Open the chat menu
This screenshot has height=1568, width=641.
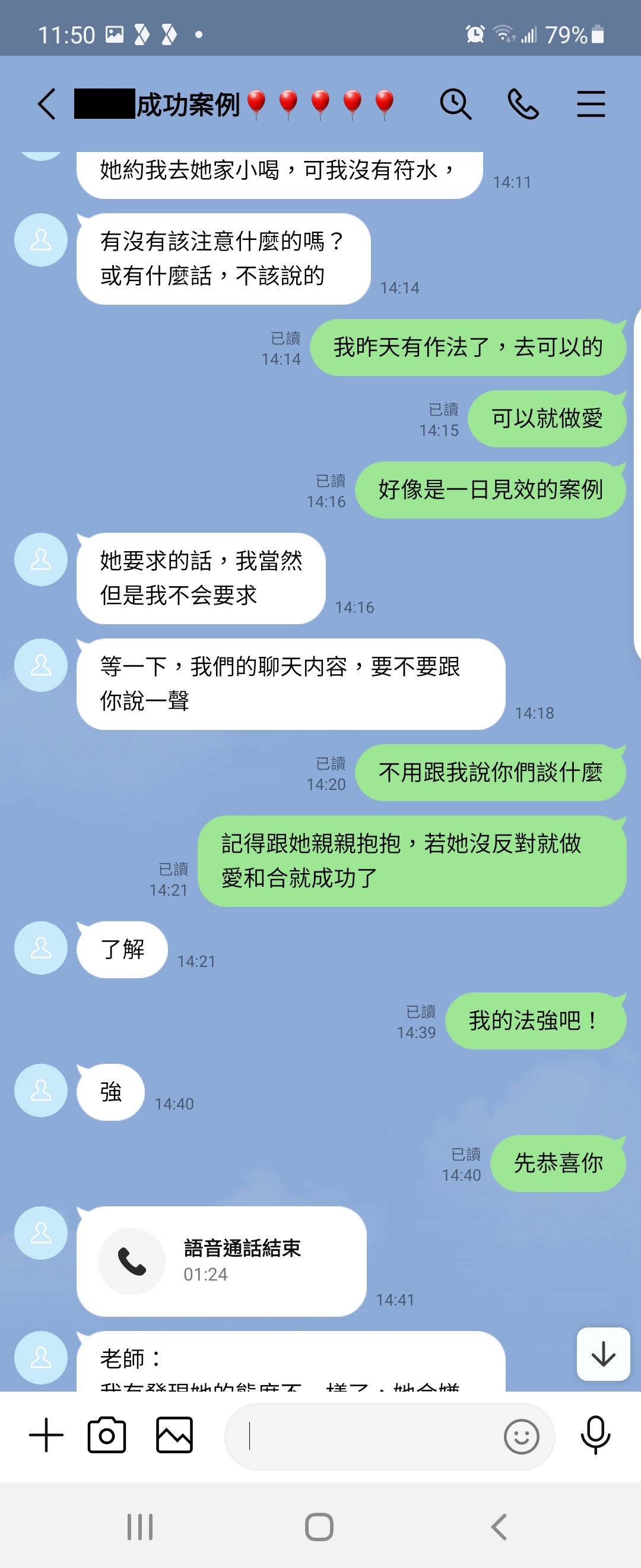coord(591,104)
